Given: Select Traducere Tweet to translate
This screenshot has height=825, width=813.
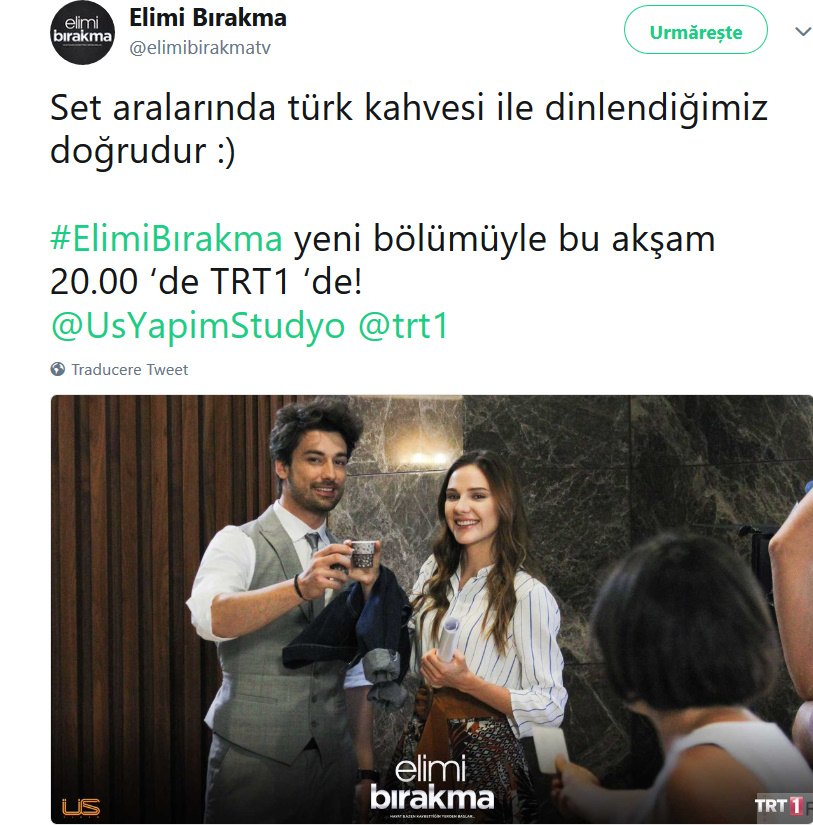Looking at the screenshot, I should coord(129,370).
